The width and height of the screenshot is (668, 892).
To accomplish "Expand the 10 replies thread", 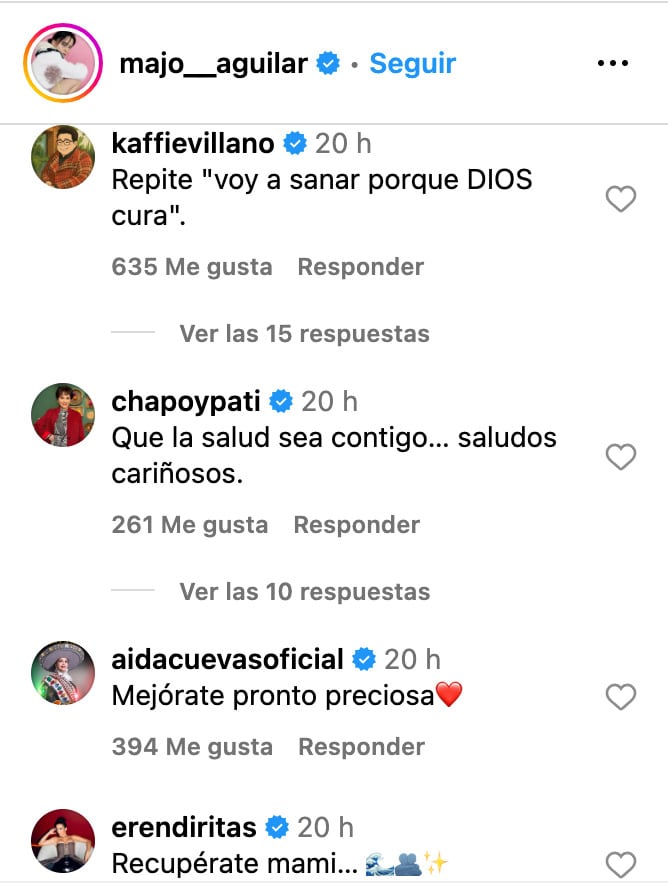I will 304,592.
